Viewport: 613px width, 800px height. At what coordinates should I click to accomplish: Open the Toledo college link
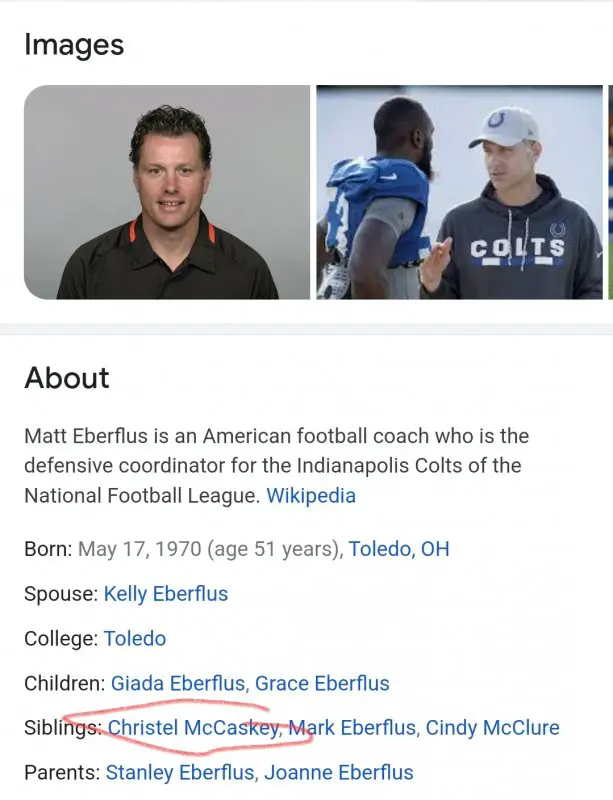click(134, 639)
